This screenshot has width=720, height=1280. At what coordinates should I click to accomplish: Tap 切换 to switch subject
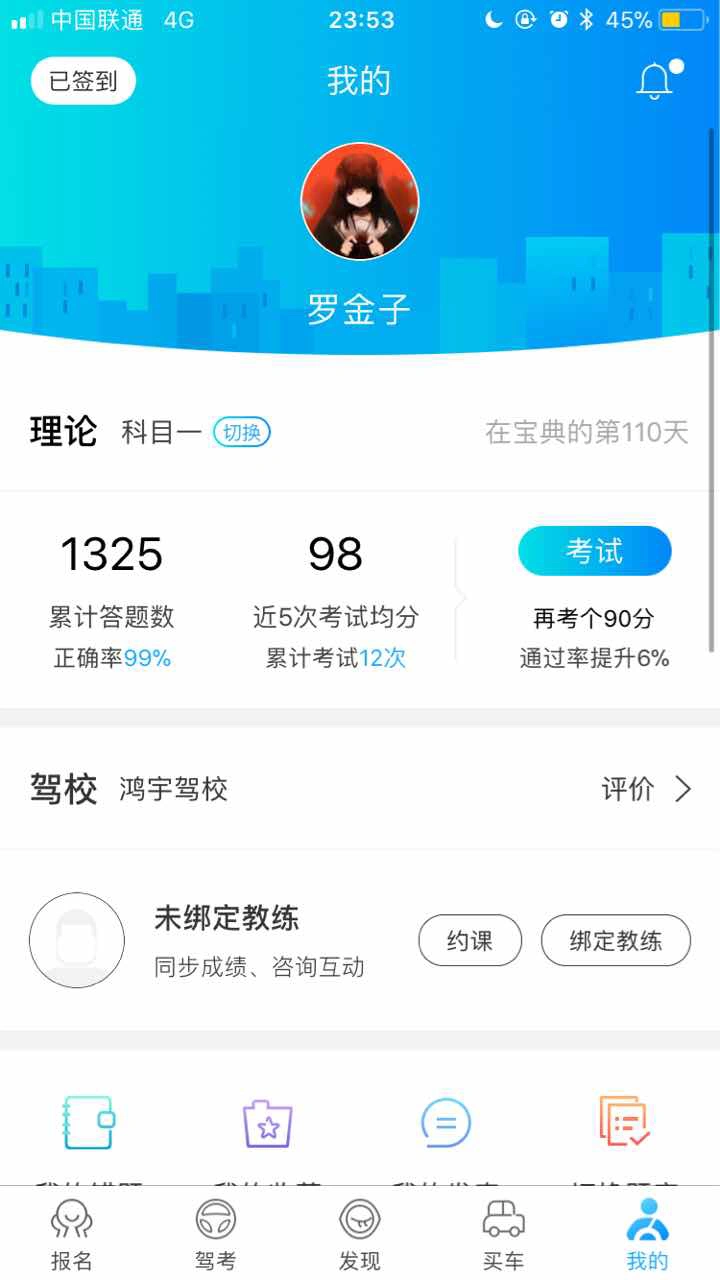[x=242, y=433]
